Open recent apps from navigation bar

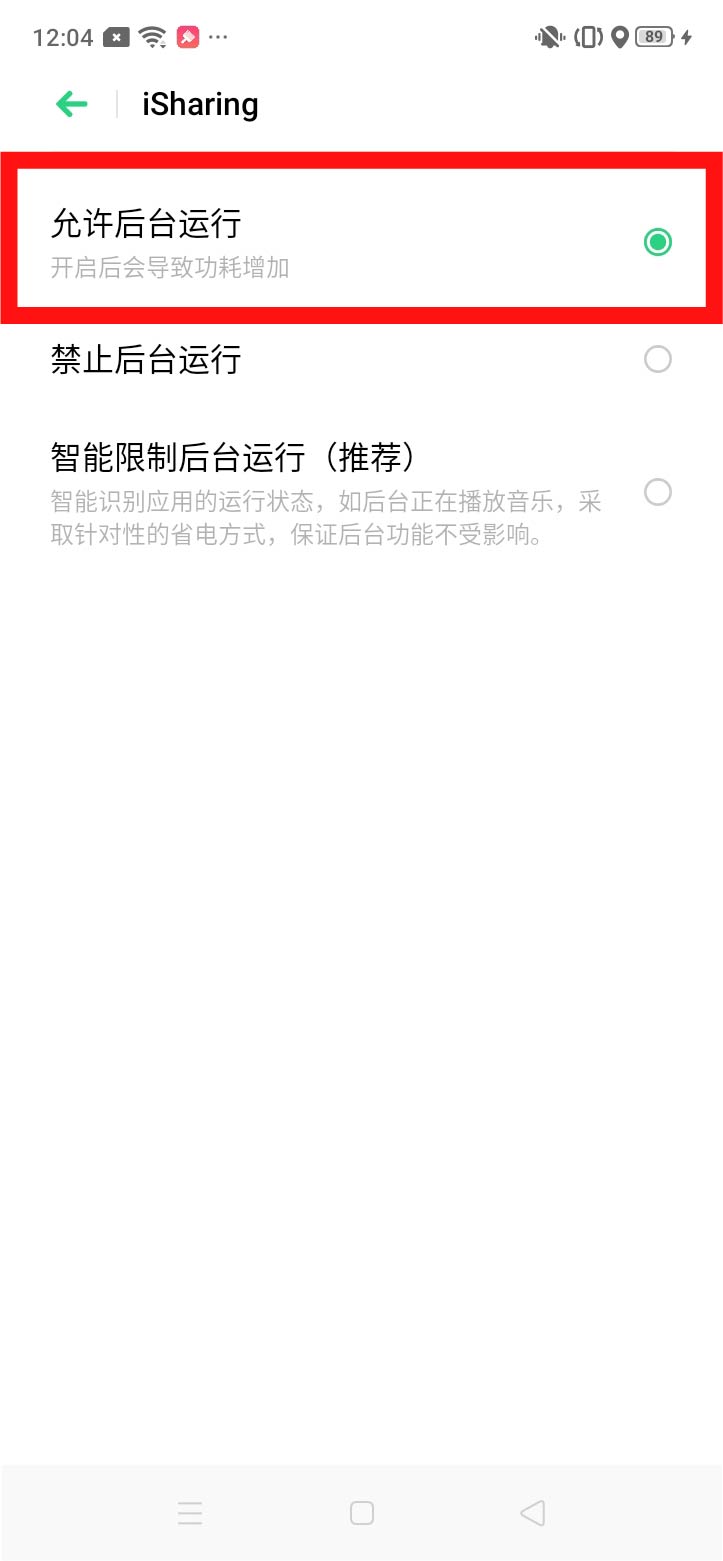[190, 1513]
